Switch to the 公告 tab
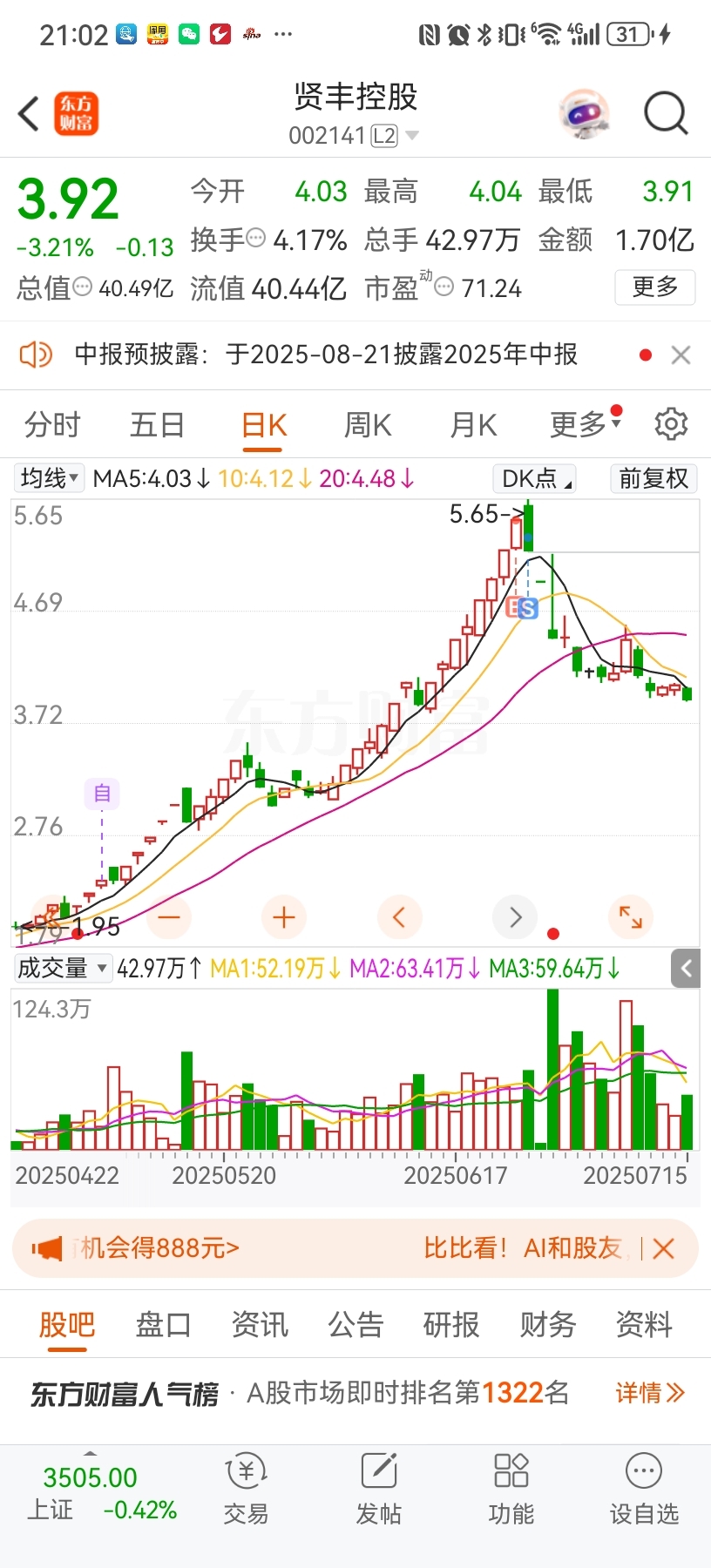This screenshot has width=711, height=1568. [x=355, y=1325]
